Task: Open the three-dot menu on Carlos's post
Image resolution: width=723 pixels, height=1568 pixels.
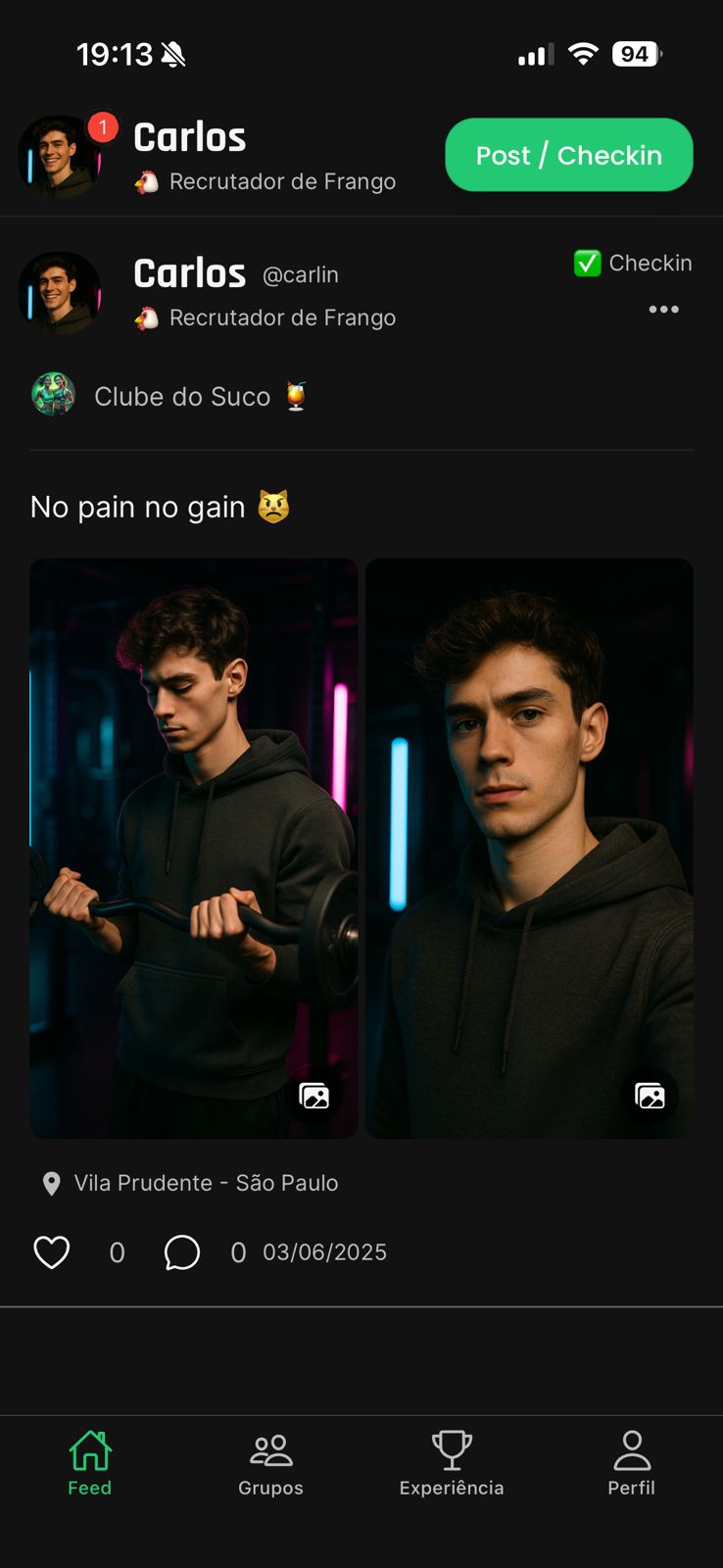Action: tap(663, 310)
